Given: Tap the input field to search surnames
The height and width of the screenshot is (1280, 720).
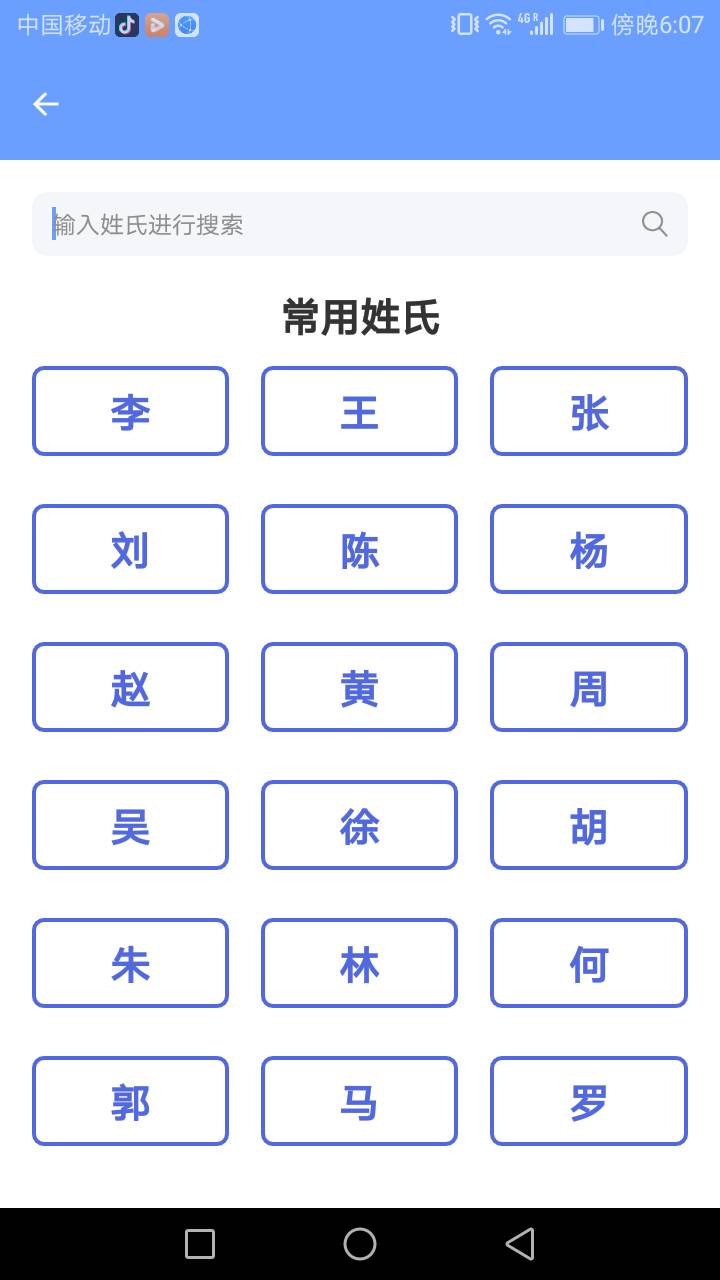Looking at the screenshot, I should 300,224.
